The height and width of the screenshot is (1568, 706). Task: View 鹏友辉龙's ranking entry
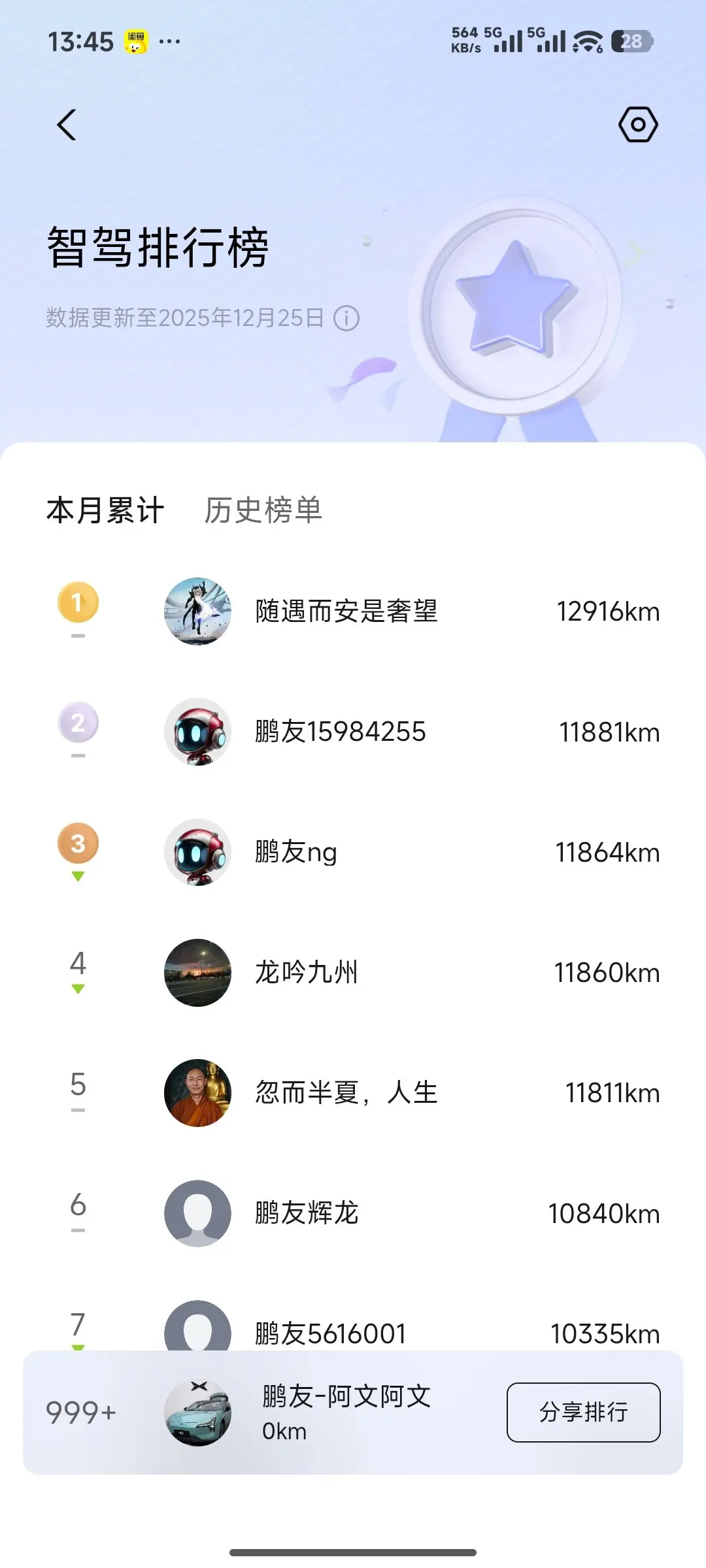point(307,1213)
